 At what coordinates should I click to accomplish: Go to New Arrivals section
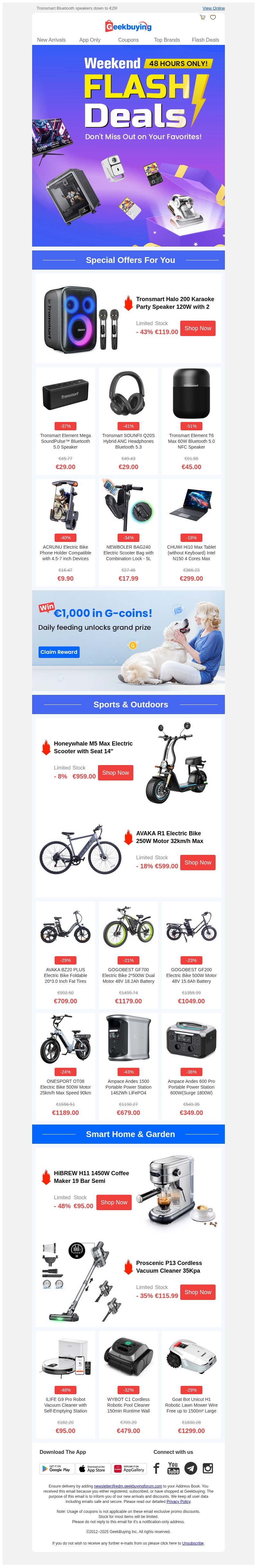coord(51,40)
